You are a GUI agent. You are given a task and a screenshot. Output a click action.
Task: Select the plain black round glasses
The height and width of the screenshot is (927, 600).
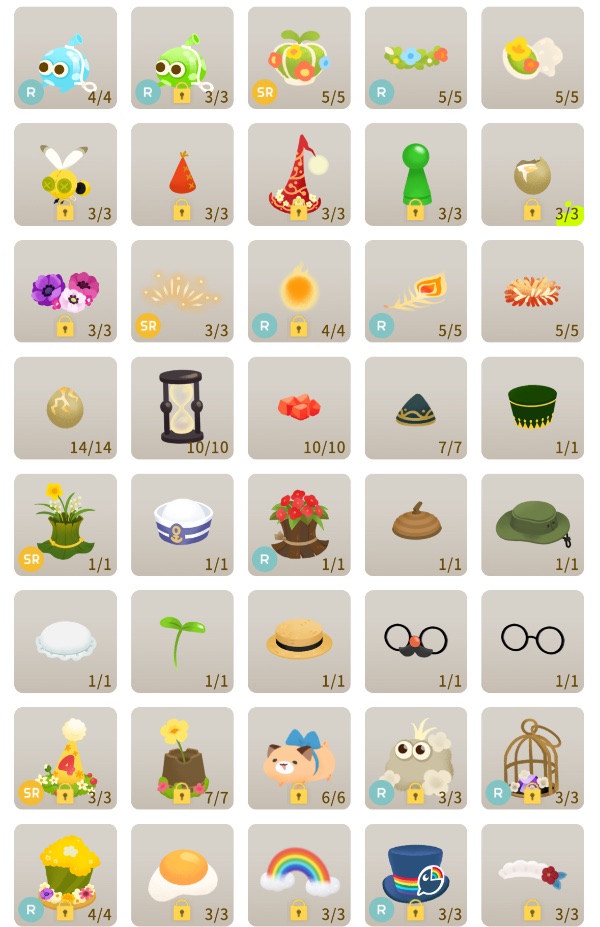point(532,640)
